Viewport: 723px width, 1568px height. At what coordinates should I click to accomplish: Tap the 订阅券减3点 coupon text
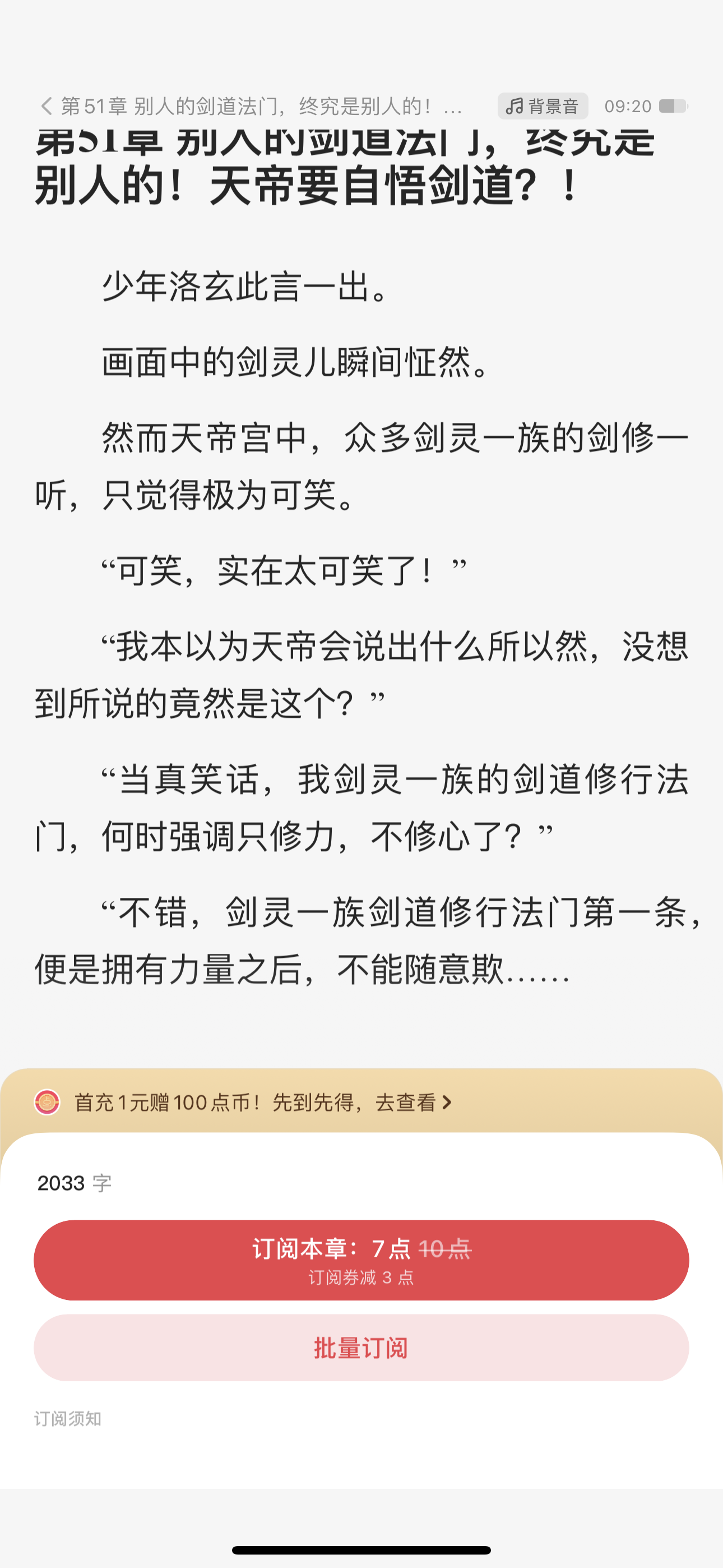[x=361, y=1276]
